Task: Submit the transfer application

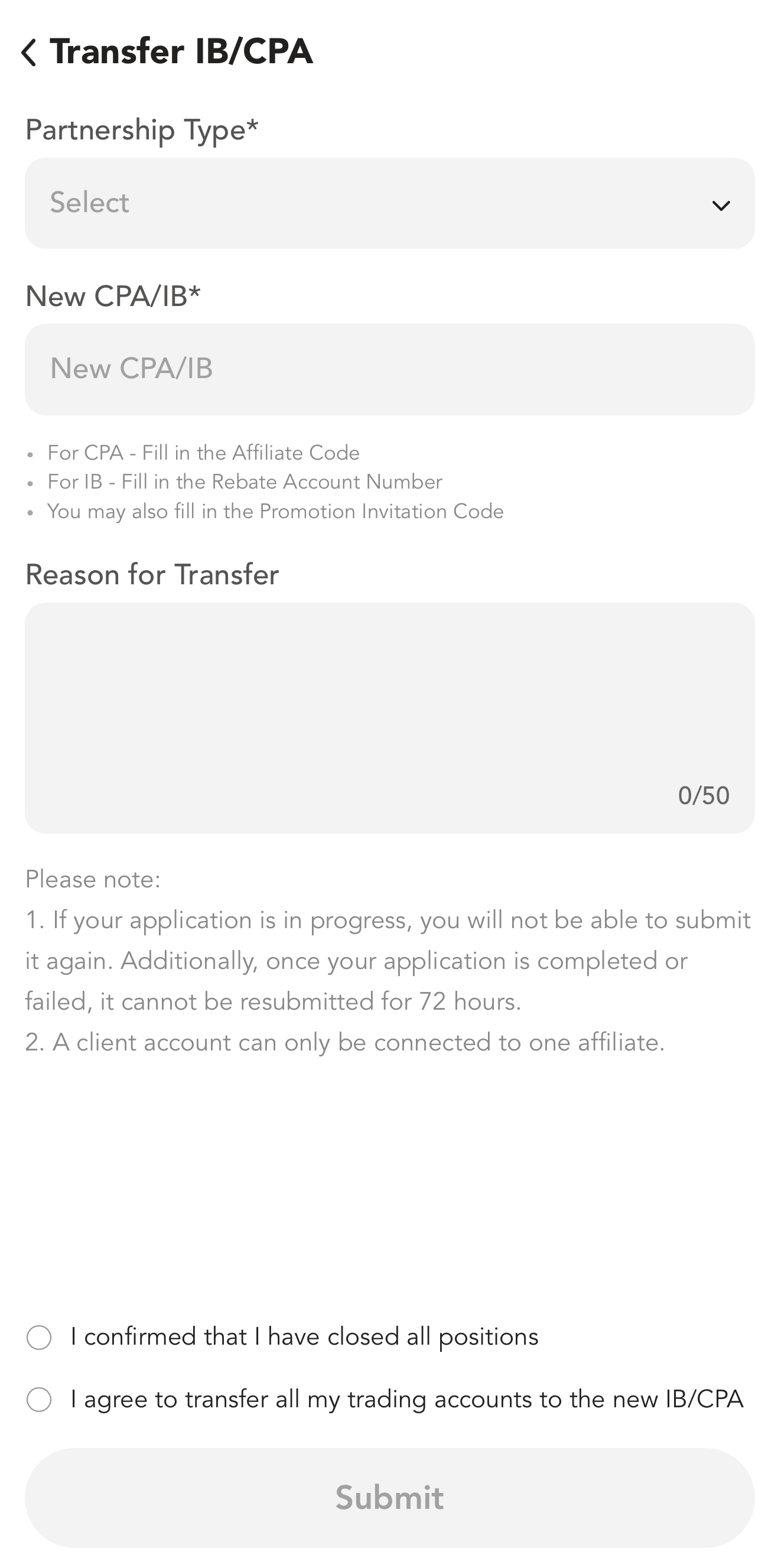Action: click(x=389, y=1497)
